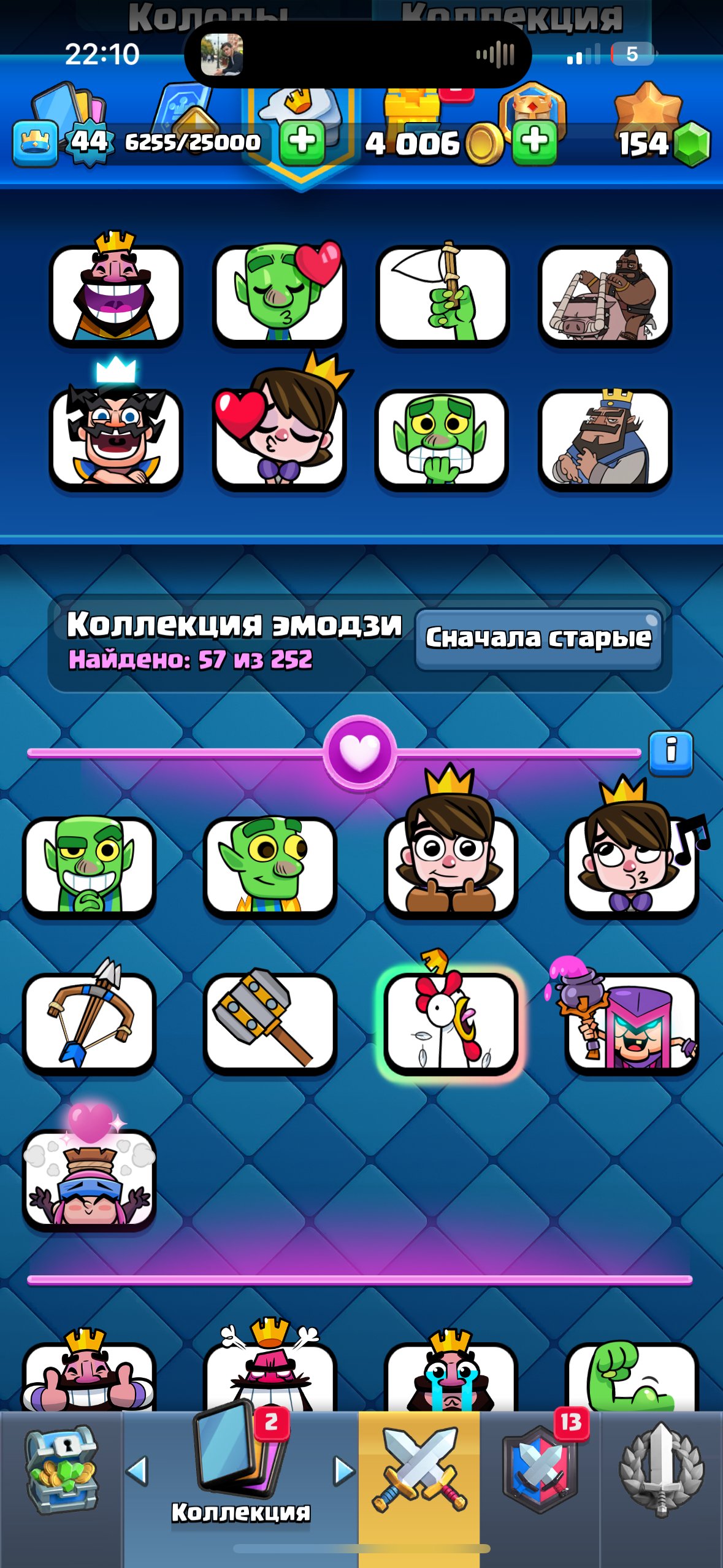Tap the «Сначала старые» sort button
The image size is (723, 1568).
coord(538,639)
